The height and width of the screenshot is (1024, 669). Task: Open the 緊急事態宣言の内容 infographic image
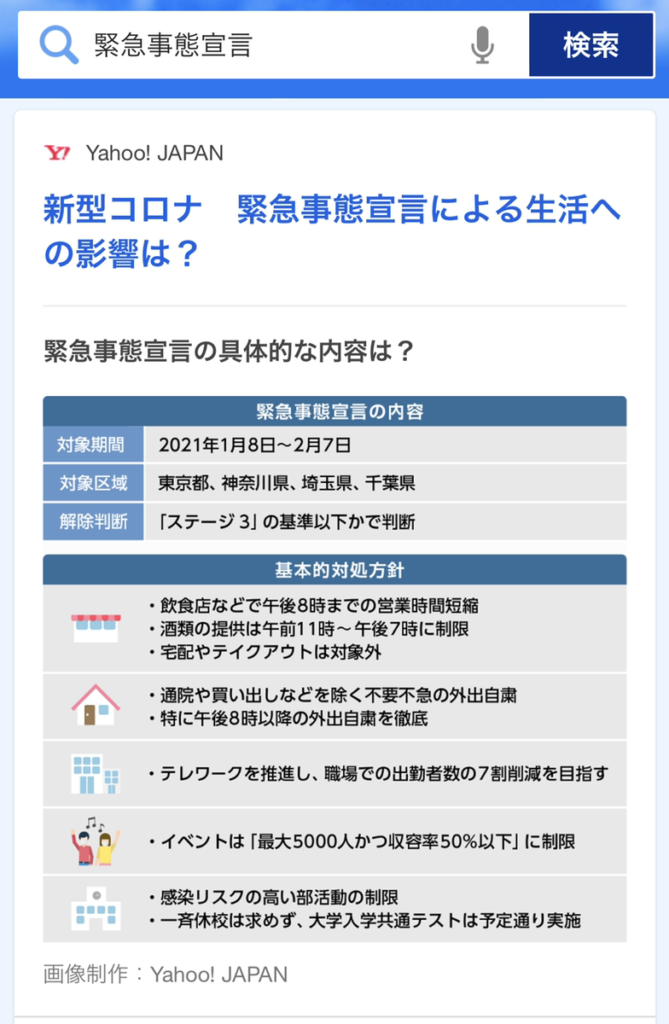(334, 668)
